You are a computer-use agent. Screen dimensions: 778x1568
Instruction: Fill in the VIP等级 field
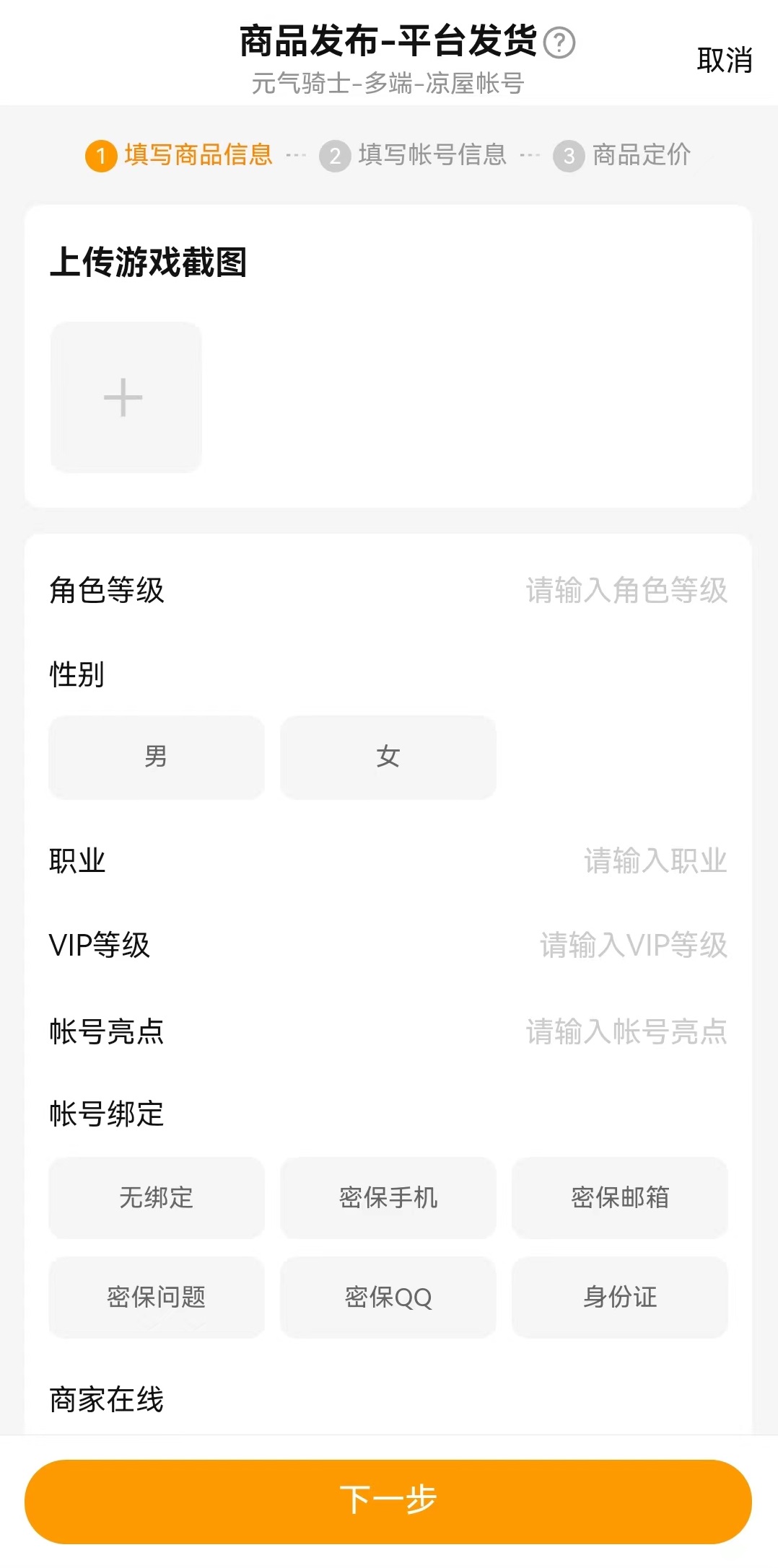[x=632, y=945]
